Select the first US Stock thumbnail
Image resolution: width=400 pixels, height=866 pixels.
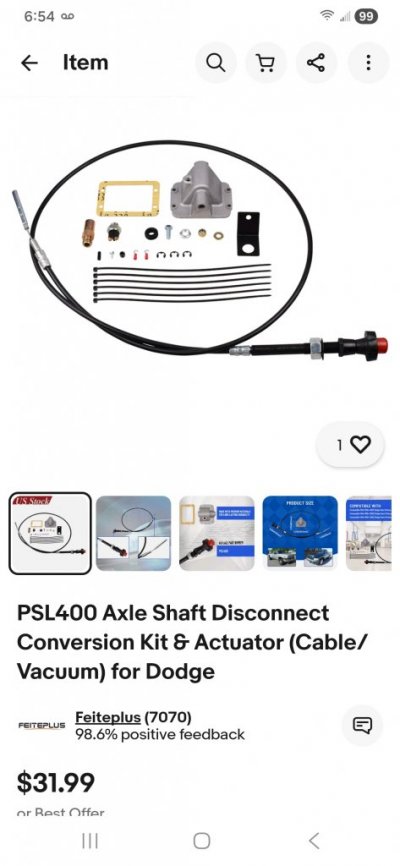(50, 533)
